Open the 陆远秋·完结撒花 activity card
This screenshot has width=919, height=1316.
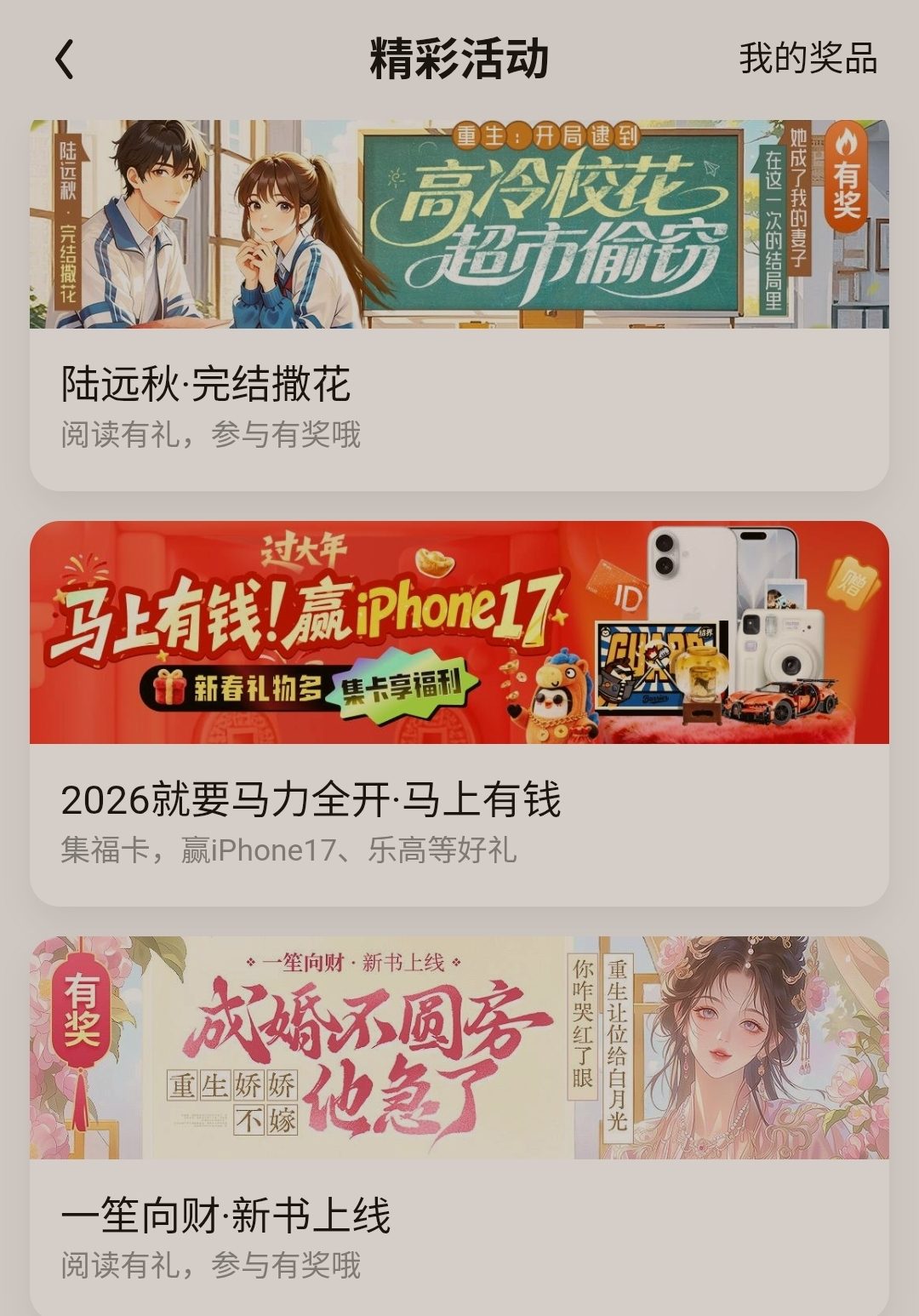(x=459, y=304)
